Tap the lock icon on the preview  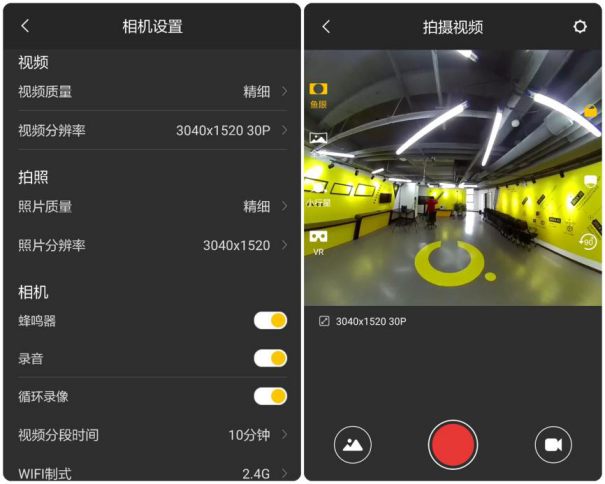point(590,111)
